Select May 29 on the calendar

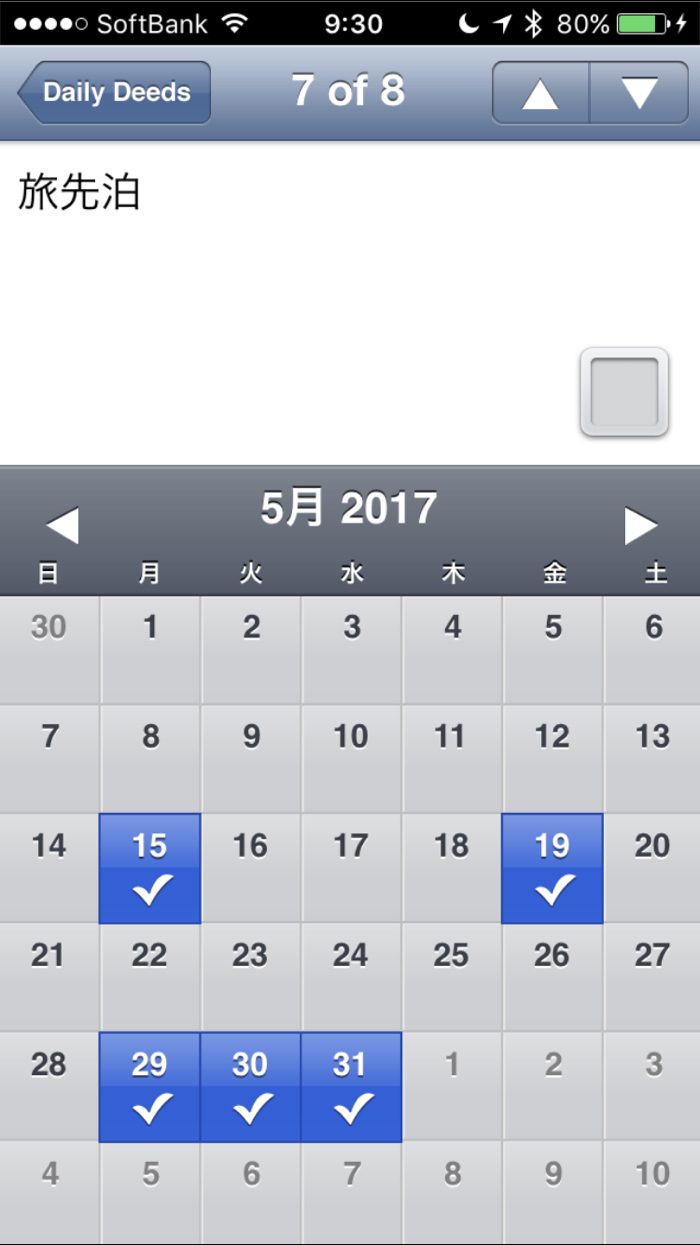[150, 1086]
